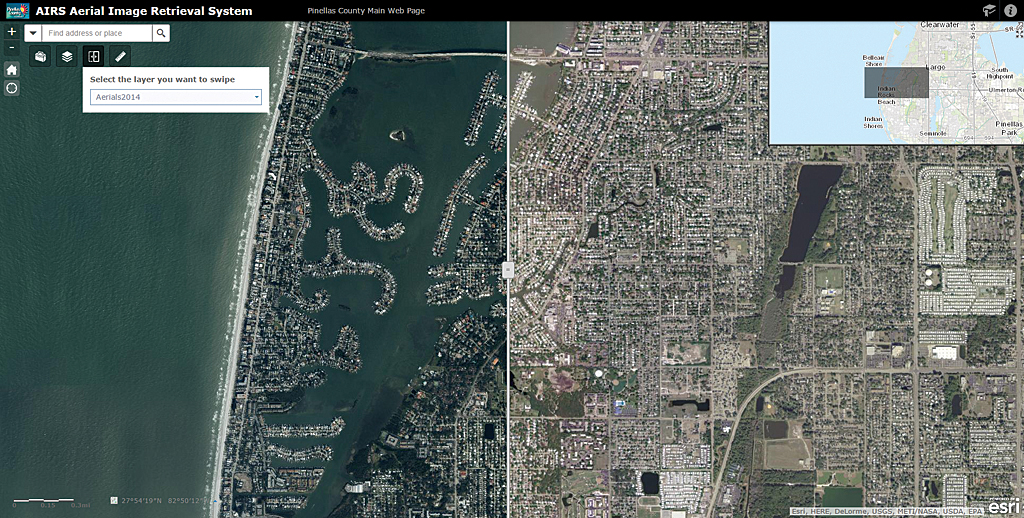Open the graduation cap help icon

coord(989,10)
